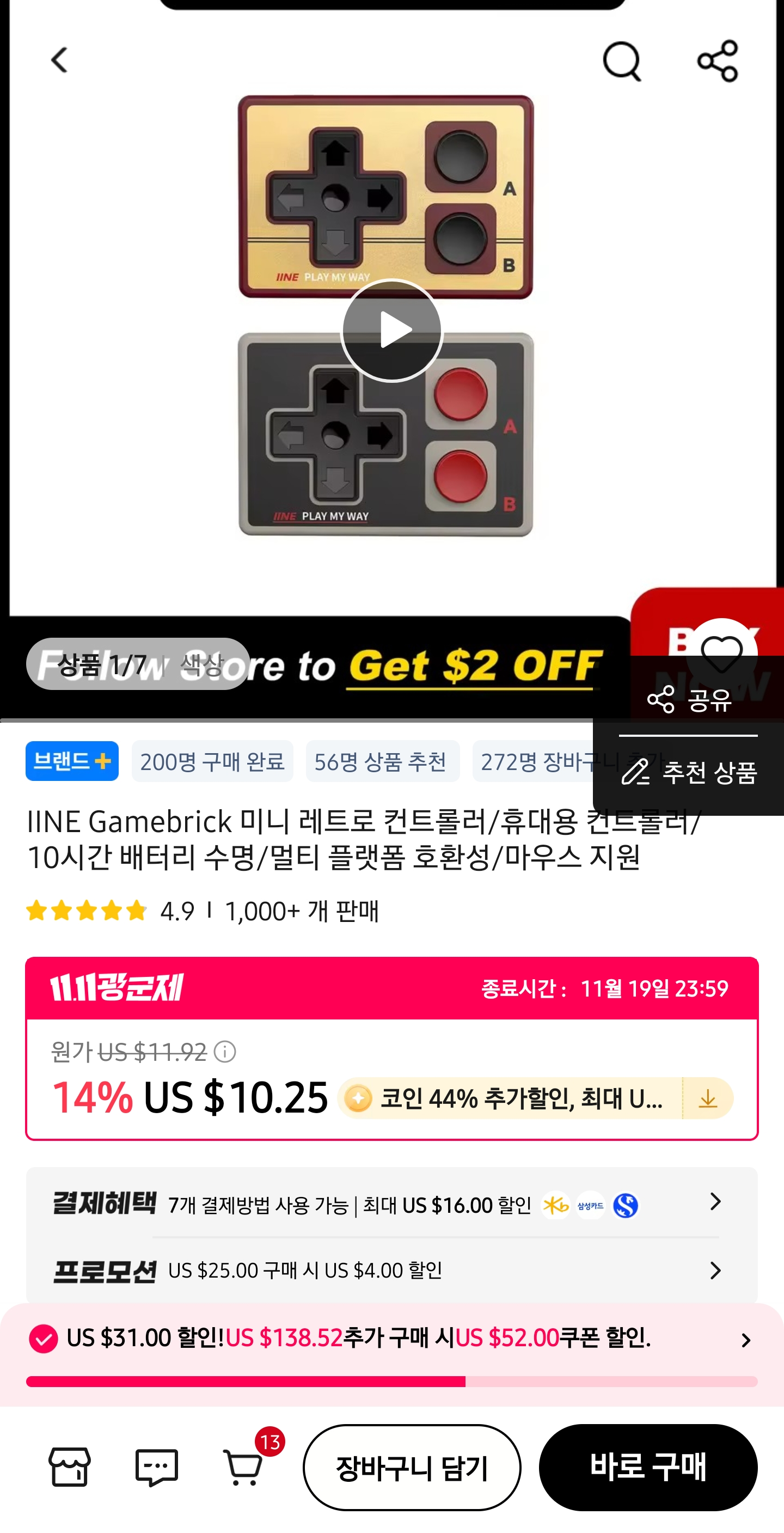Tap the back arrow to leave page
The image size is (784, 1533).
[58, 59]
